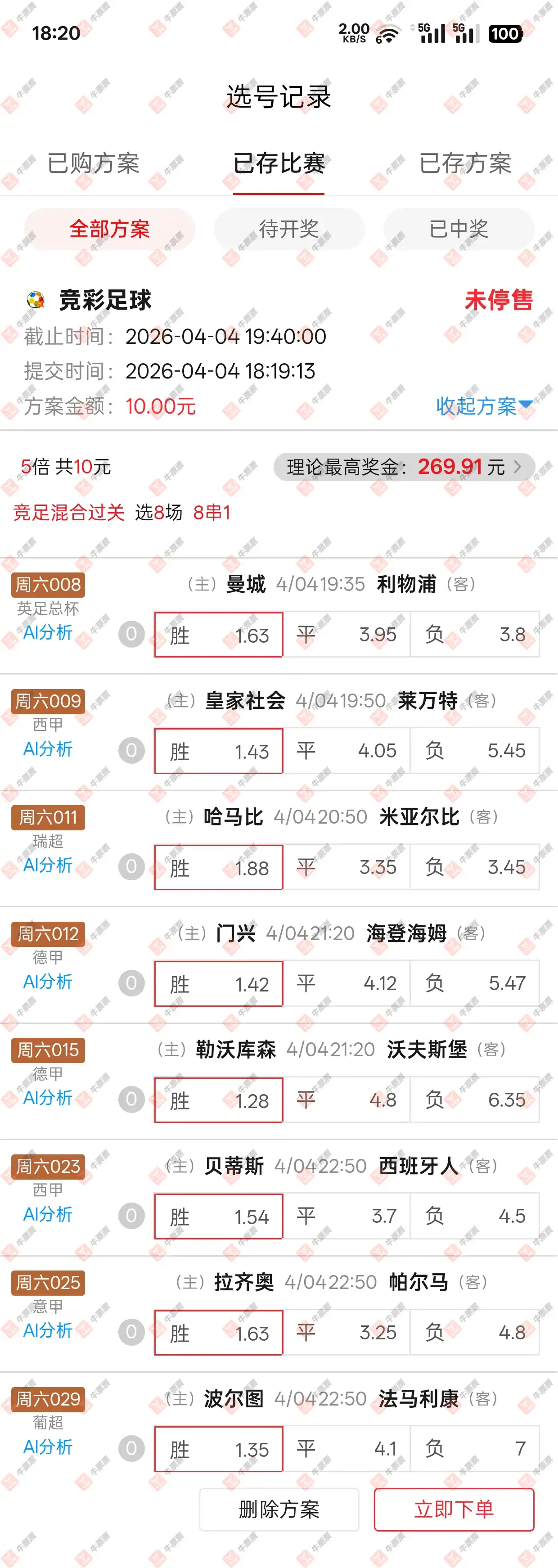Open AI分析 for 波尔图 vs 法马利康

[x=47, y=1446]
